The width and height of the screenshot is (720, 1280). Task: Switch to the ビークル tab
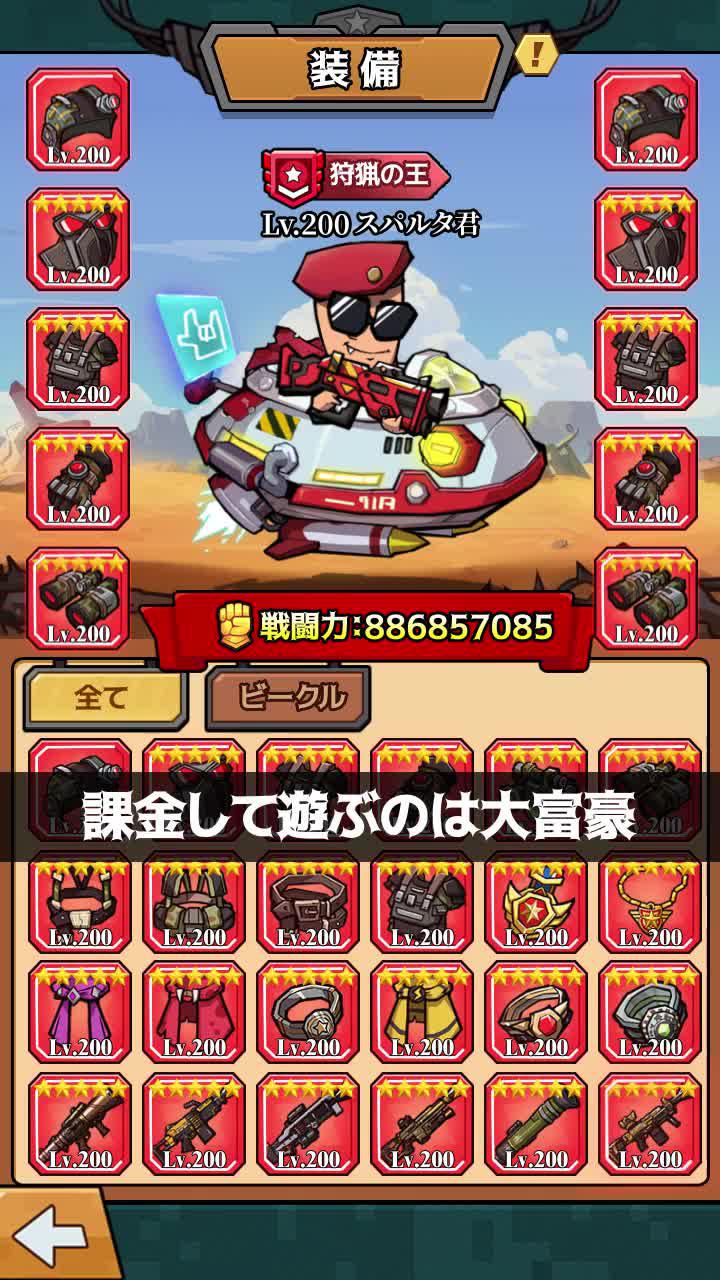(289, 697)
